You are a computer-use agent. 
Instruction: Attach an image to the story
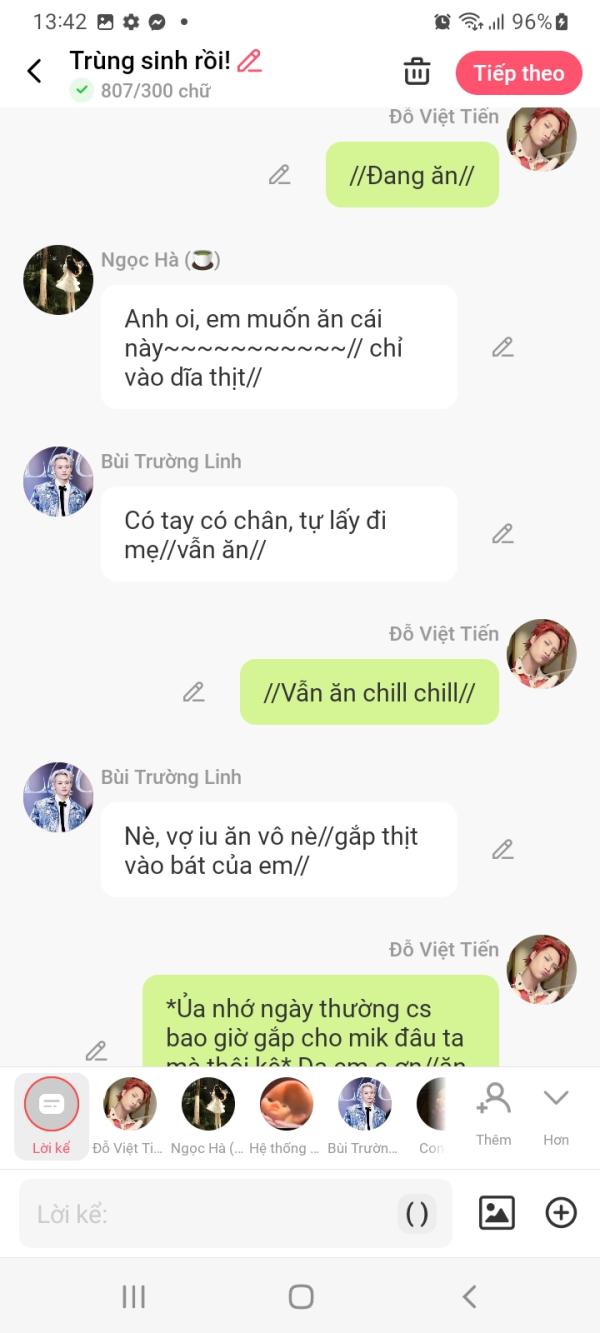pyautogui.click(x=497, y=1213)
